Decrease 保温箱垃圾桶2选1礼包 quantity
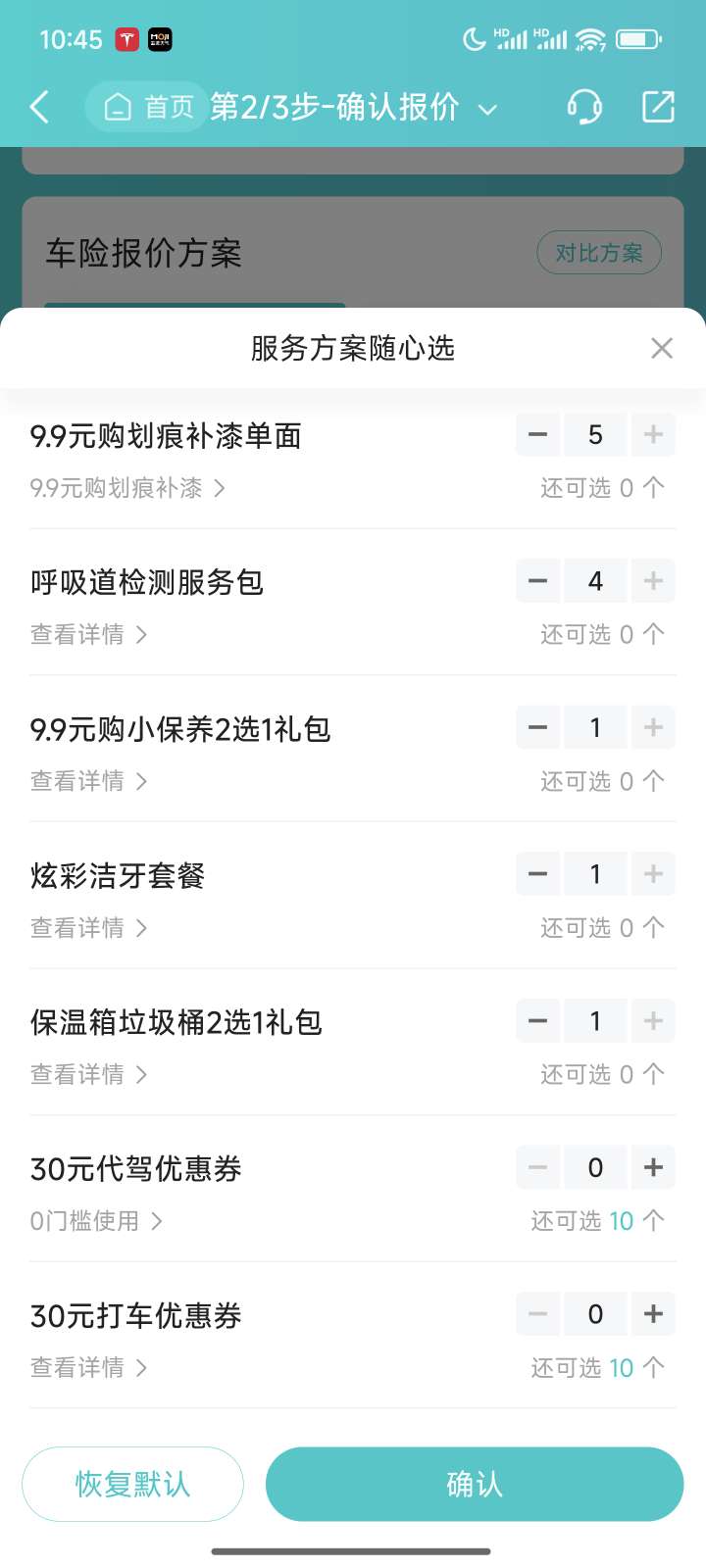The width and height of the screenshot is (706, 1568). 537,1020
